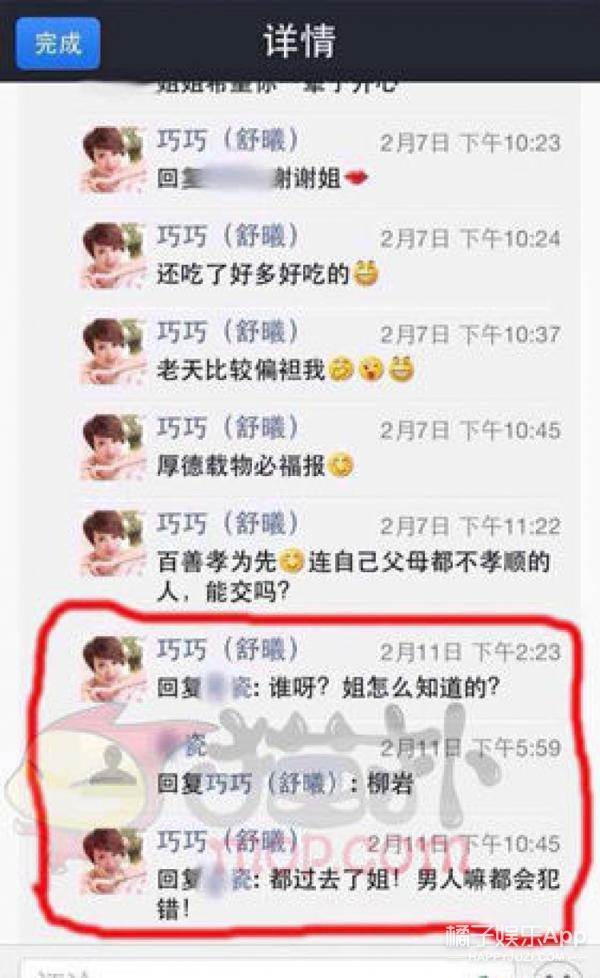Select the comment 厚德载物必福报

pyautogui.click(x=255, y=465)
